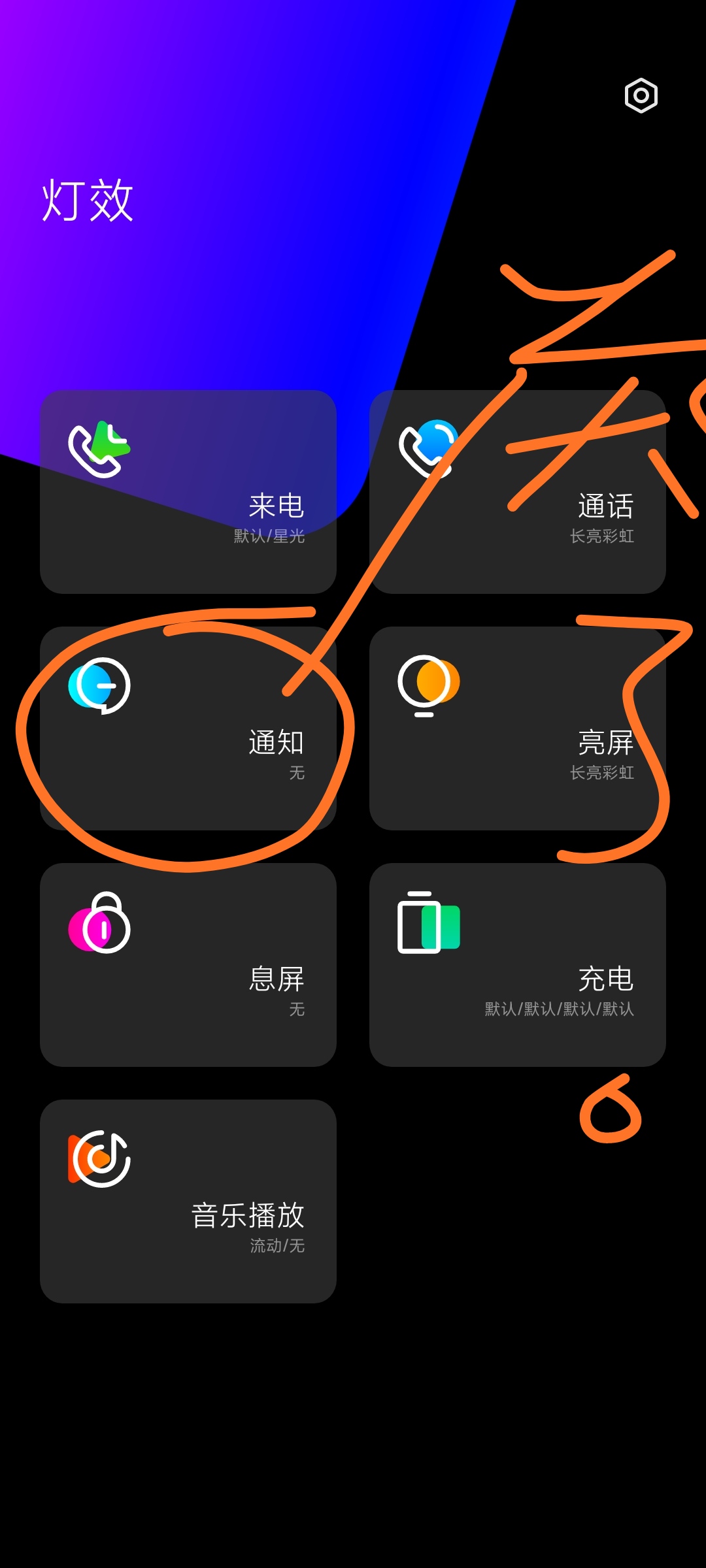706x1568 pixels.
Task: Open the 充电 light effect card
Action: (518, 964)
